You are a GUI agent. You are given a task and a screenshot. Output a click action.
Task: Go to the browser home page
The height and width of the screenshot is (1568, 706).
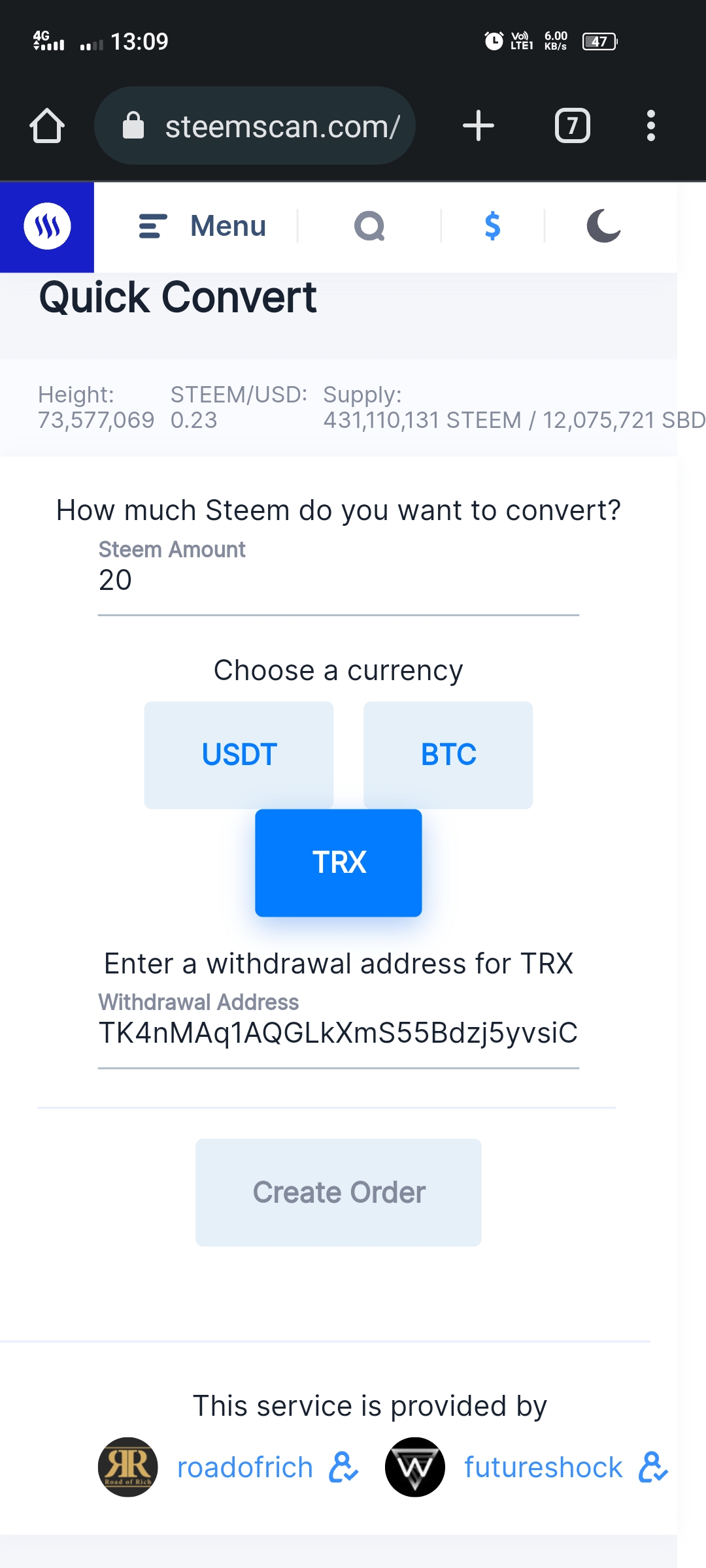click(47, 125)
